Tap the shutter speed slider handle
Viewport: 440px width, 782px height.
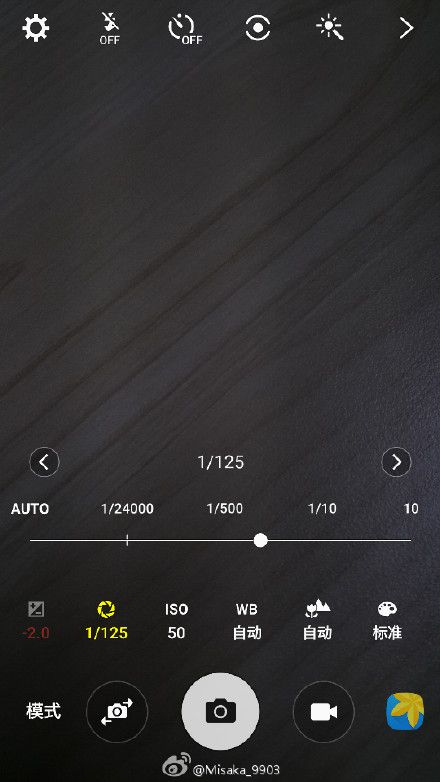click(x=260, y=540)
